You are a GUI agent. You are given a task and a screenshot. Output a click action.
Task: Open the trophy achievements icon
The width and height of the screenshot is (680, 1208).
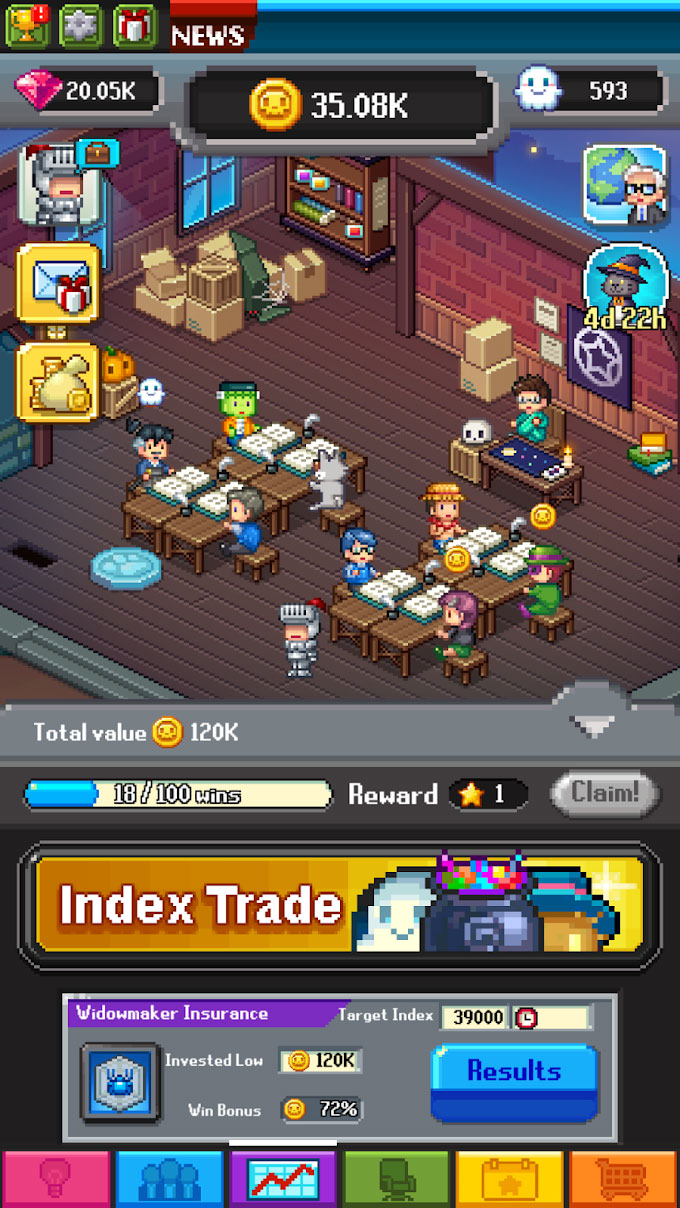click(x=26, y=25)
